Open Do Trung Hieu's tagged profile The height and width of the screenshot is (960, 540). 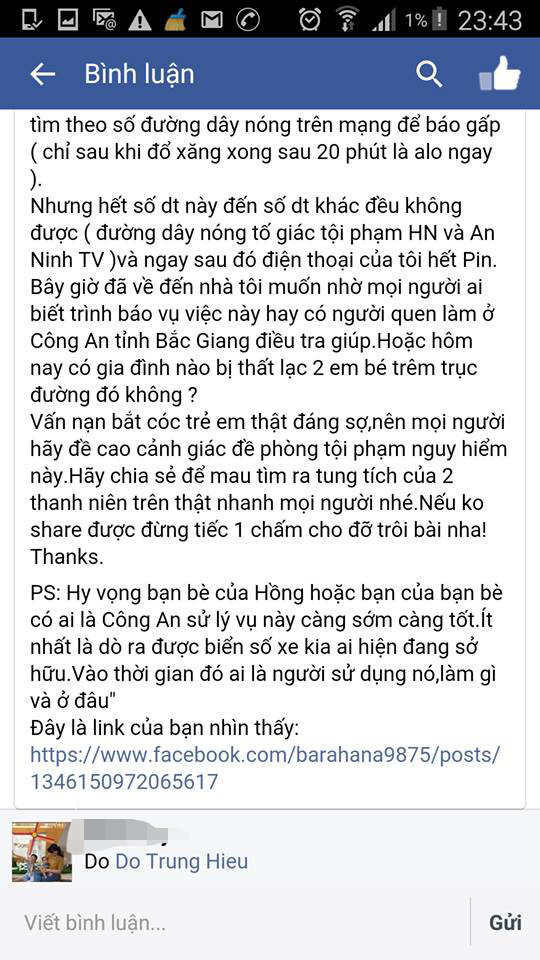tap(182, 861)
